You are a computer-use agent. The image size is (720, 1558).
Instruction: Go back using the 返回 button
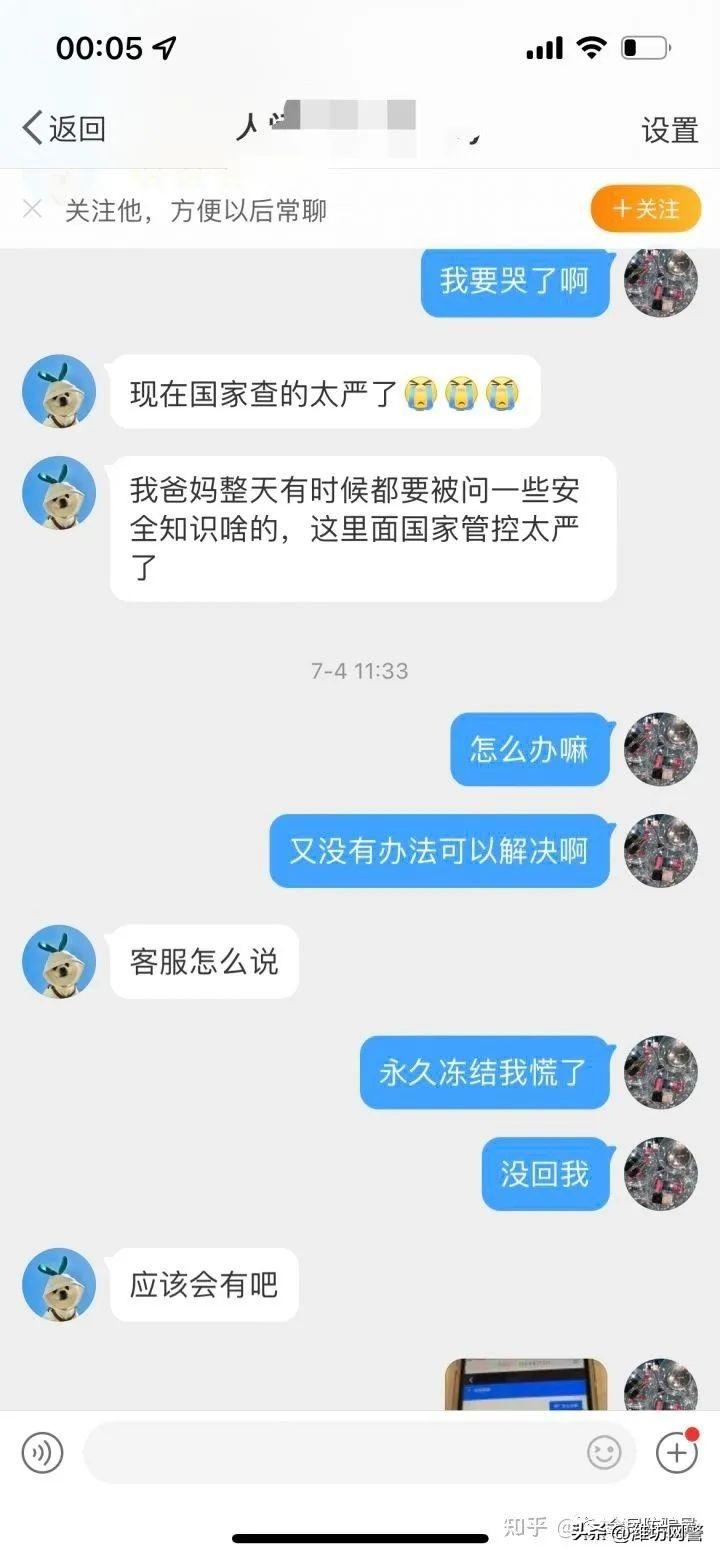tap(64, 129)
